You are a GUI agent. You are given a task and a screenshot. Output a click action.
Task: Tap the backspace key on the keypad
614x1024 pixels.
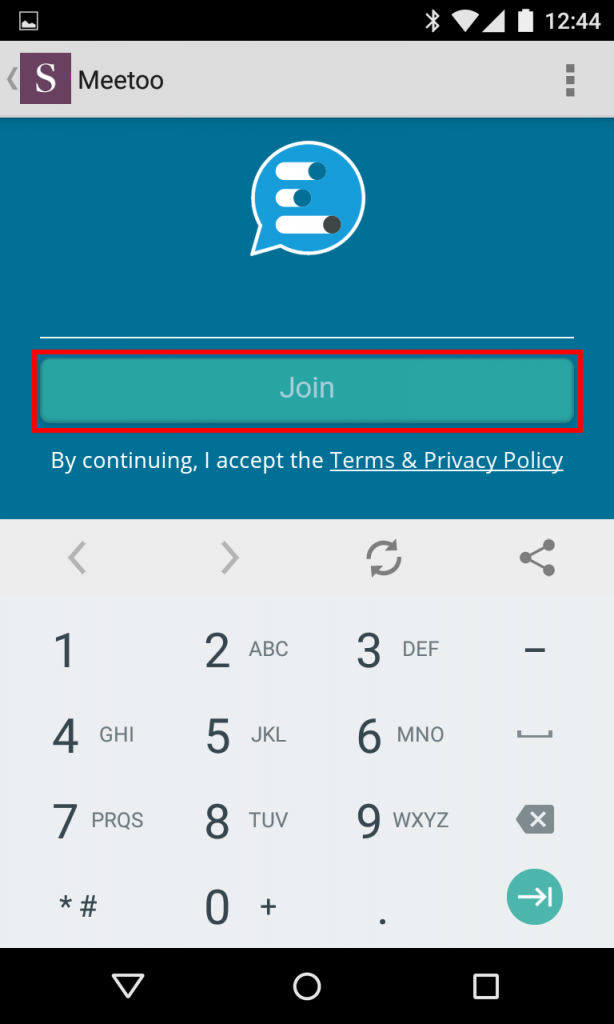535,820
